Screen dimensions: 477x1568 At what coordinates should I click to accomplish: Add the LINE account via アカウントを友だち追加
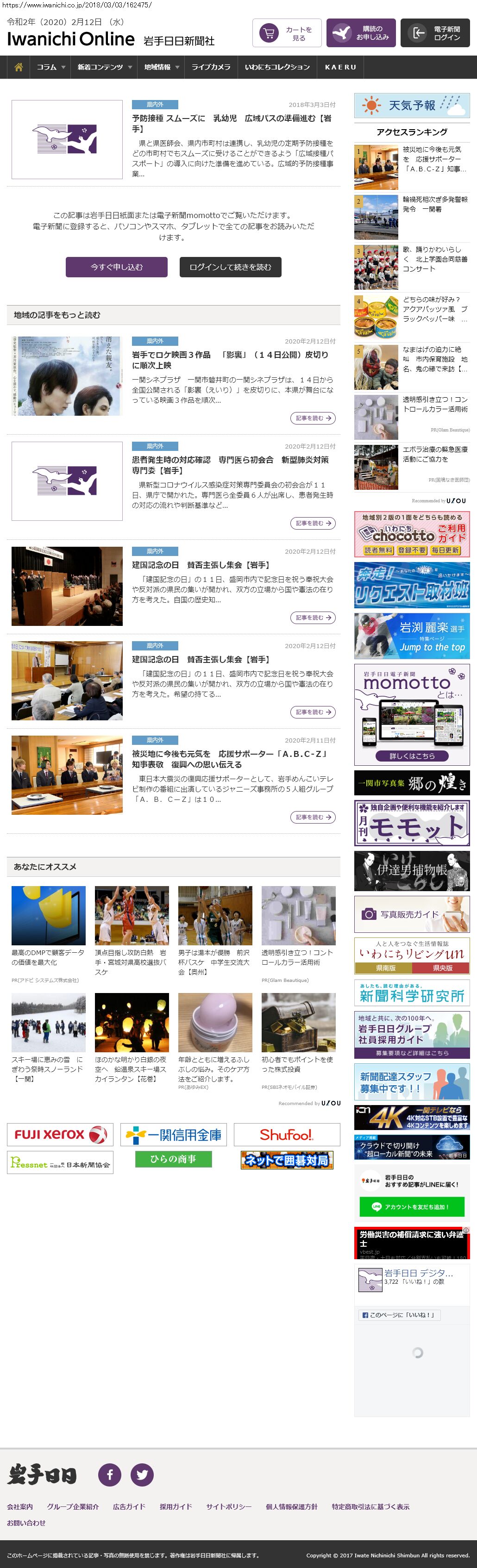[412, 1206]
